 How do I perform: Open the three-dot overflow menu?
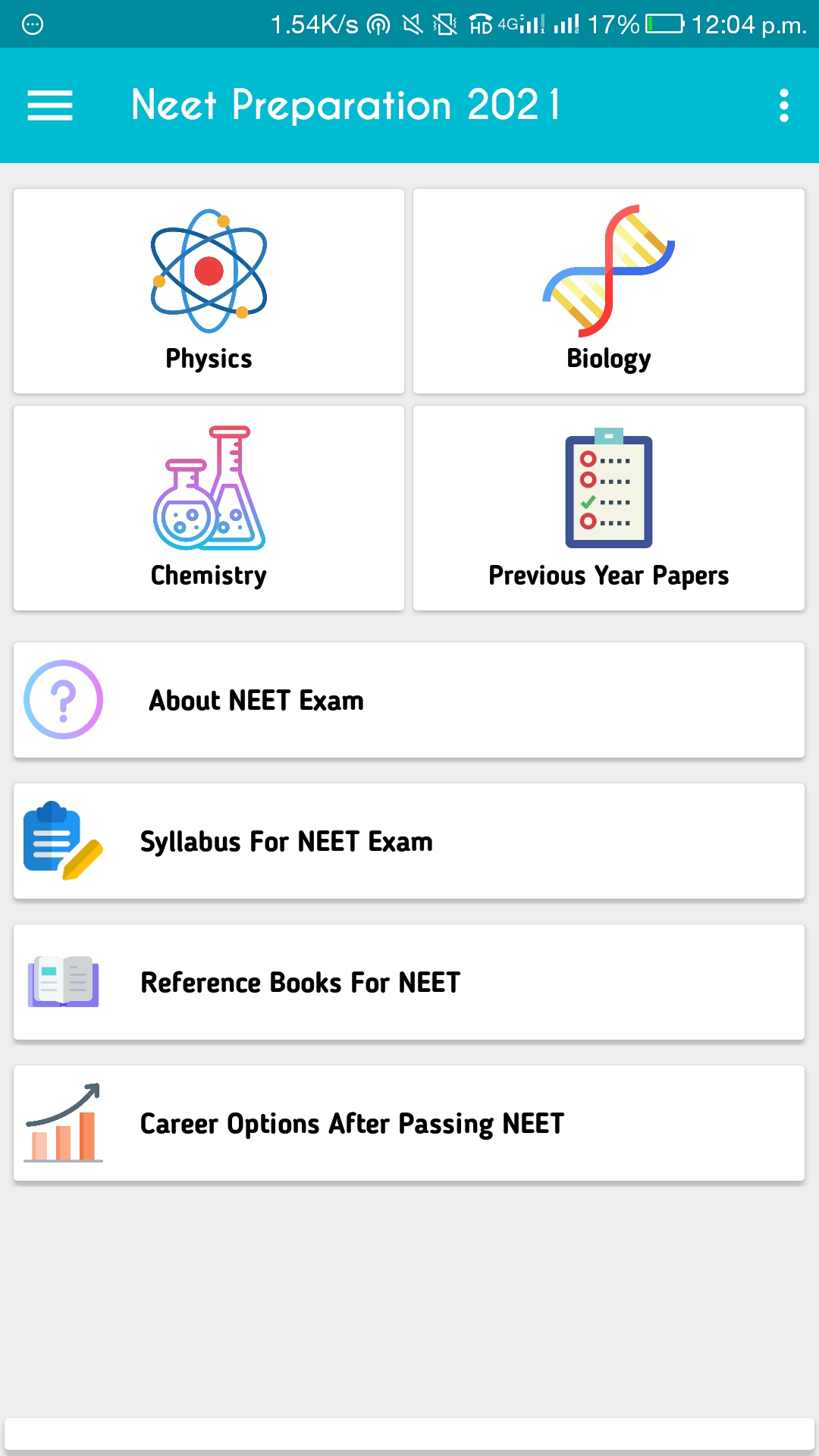coord(783,105)
